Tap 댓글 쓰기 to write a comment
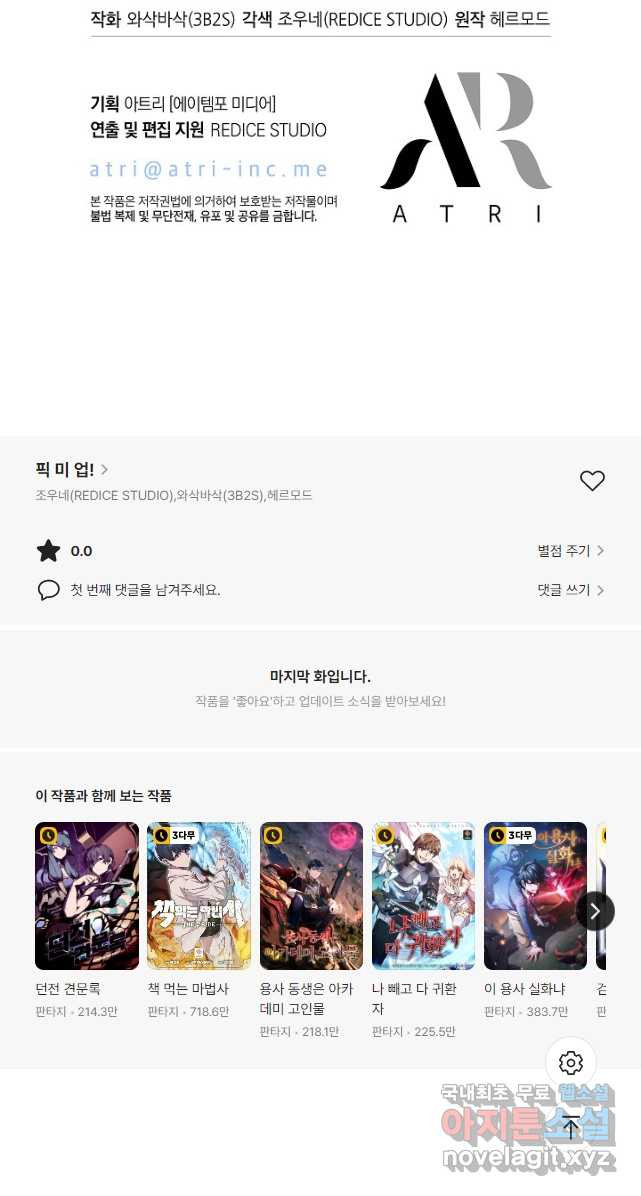This screenshot has height=1196, width=641. [x=570, y=590]
